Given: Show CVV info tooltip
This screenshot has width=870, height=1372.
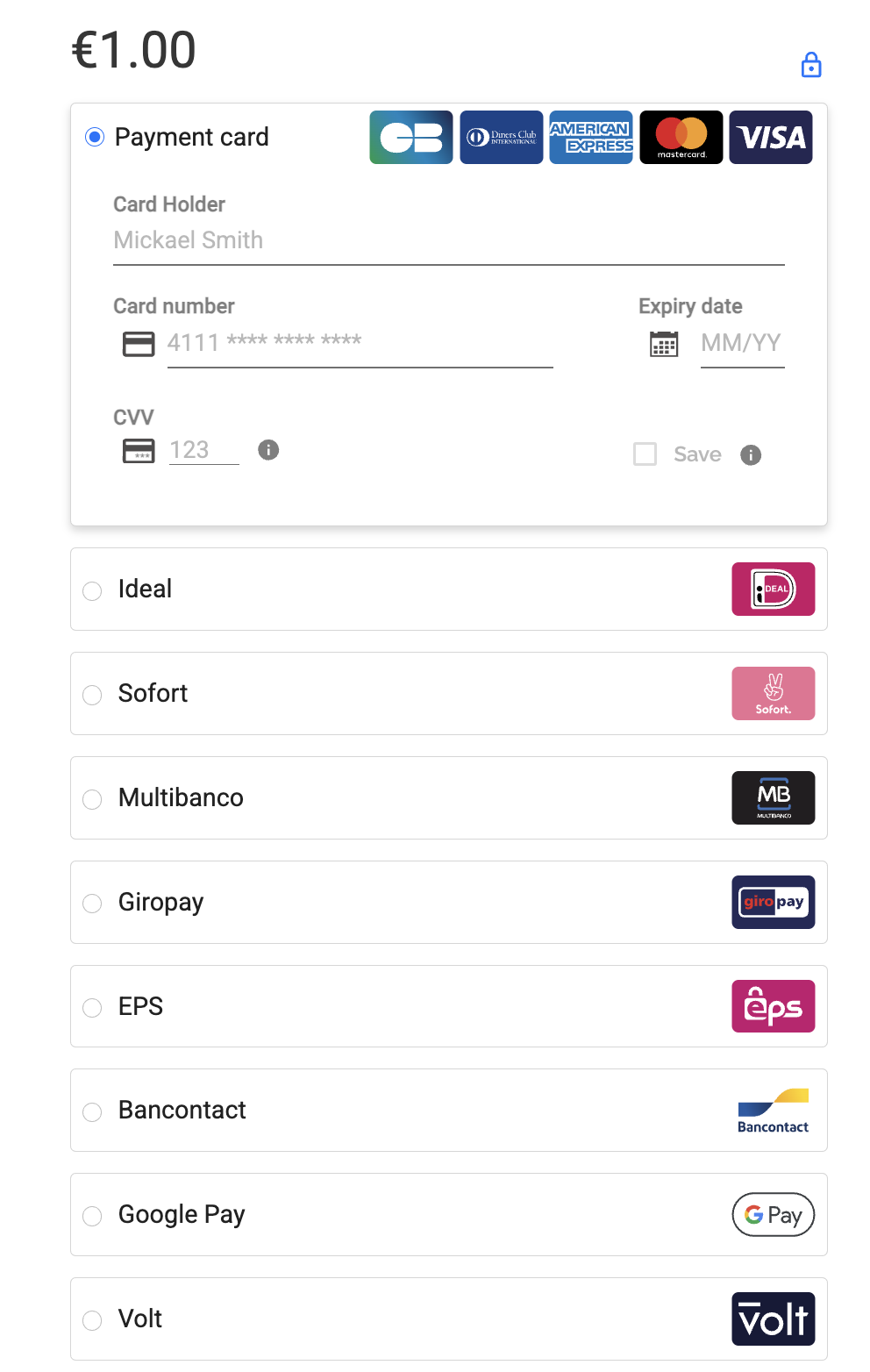Looking at the screenshot, I should coord(268,450).
